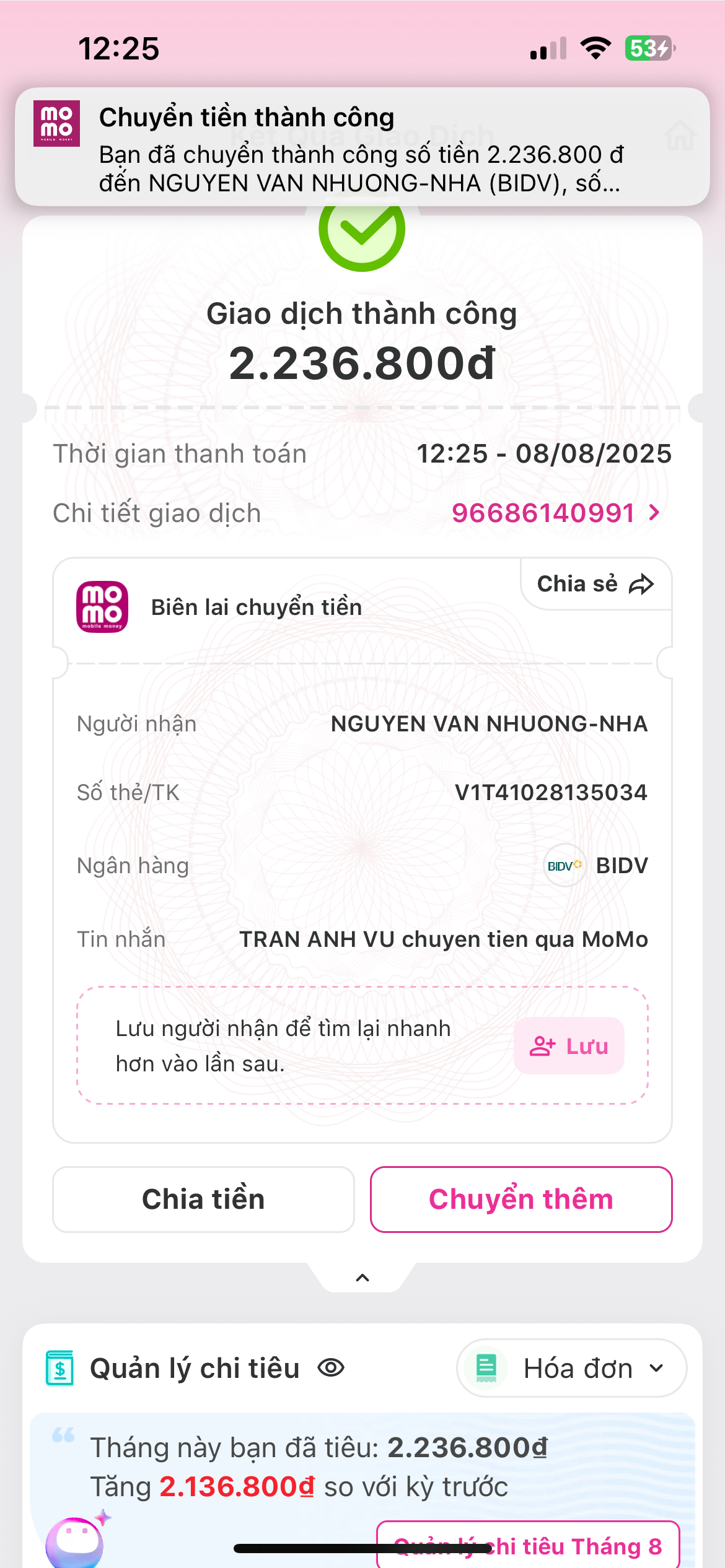
Task: Share the transfer receipt via Chia sẻ
Action: pyautogui.click(x=595, y=584)
